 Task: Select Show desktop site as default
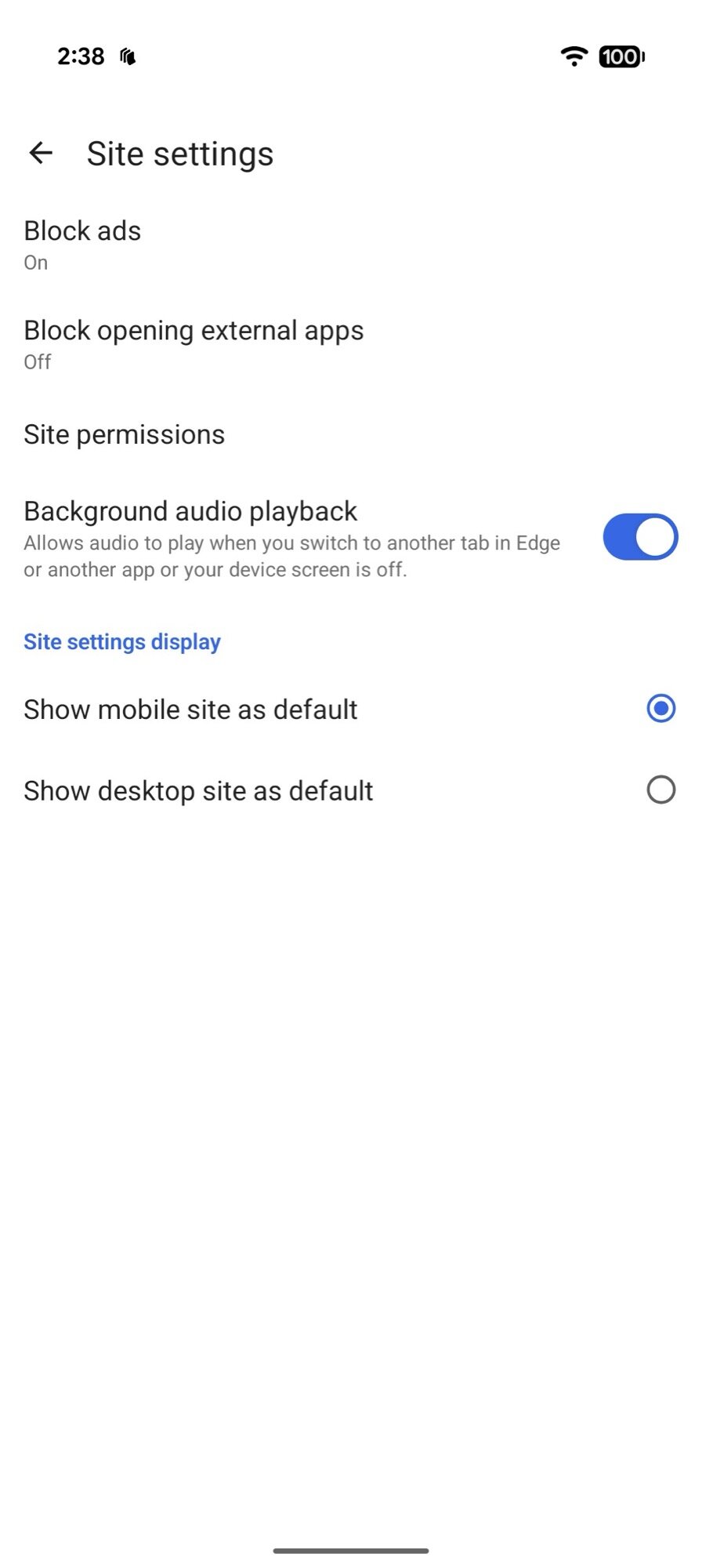point(660,790)
